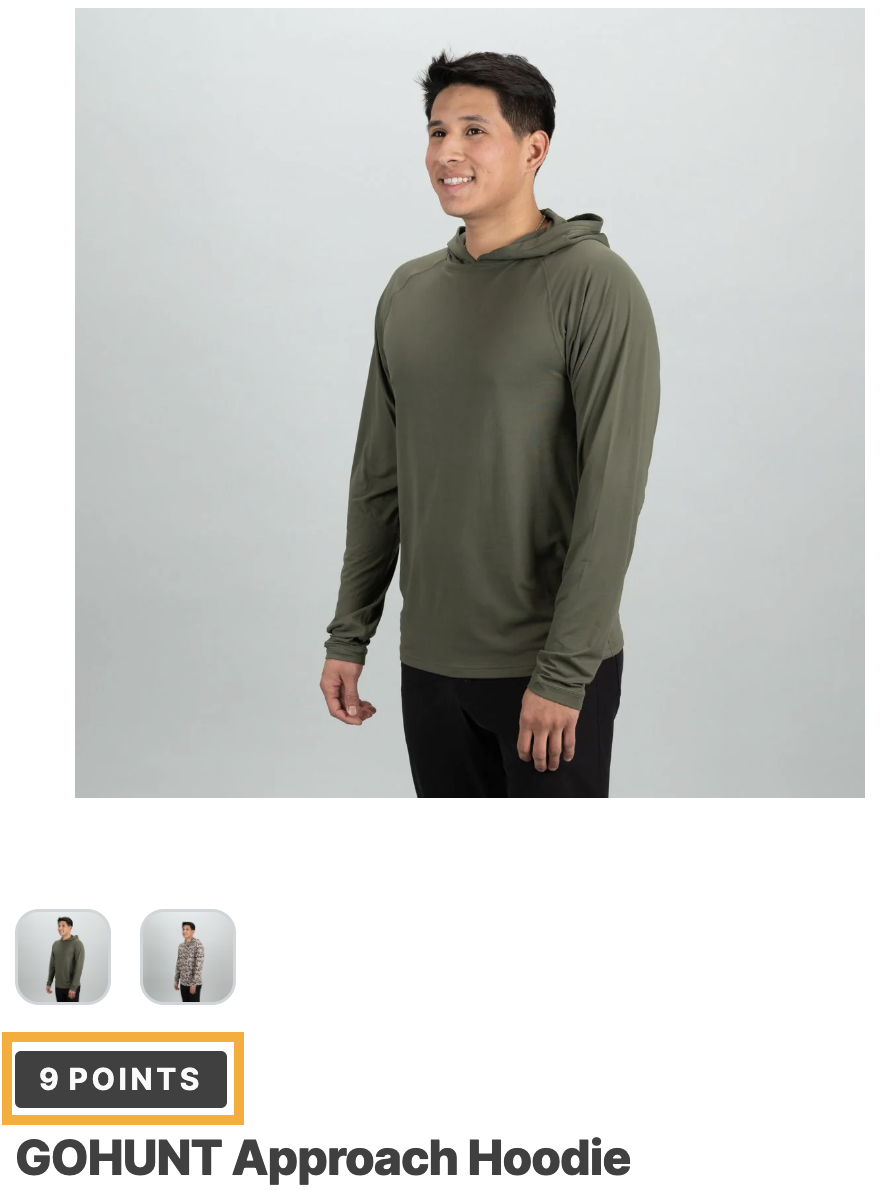Select the green hoodie thumbnail
The height and width of the screenshot is (1190, 882).
point(63,956)
